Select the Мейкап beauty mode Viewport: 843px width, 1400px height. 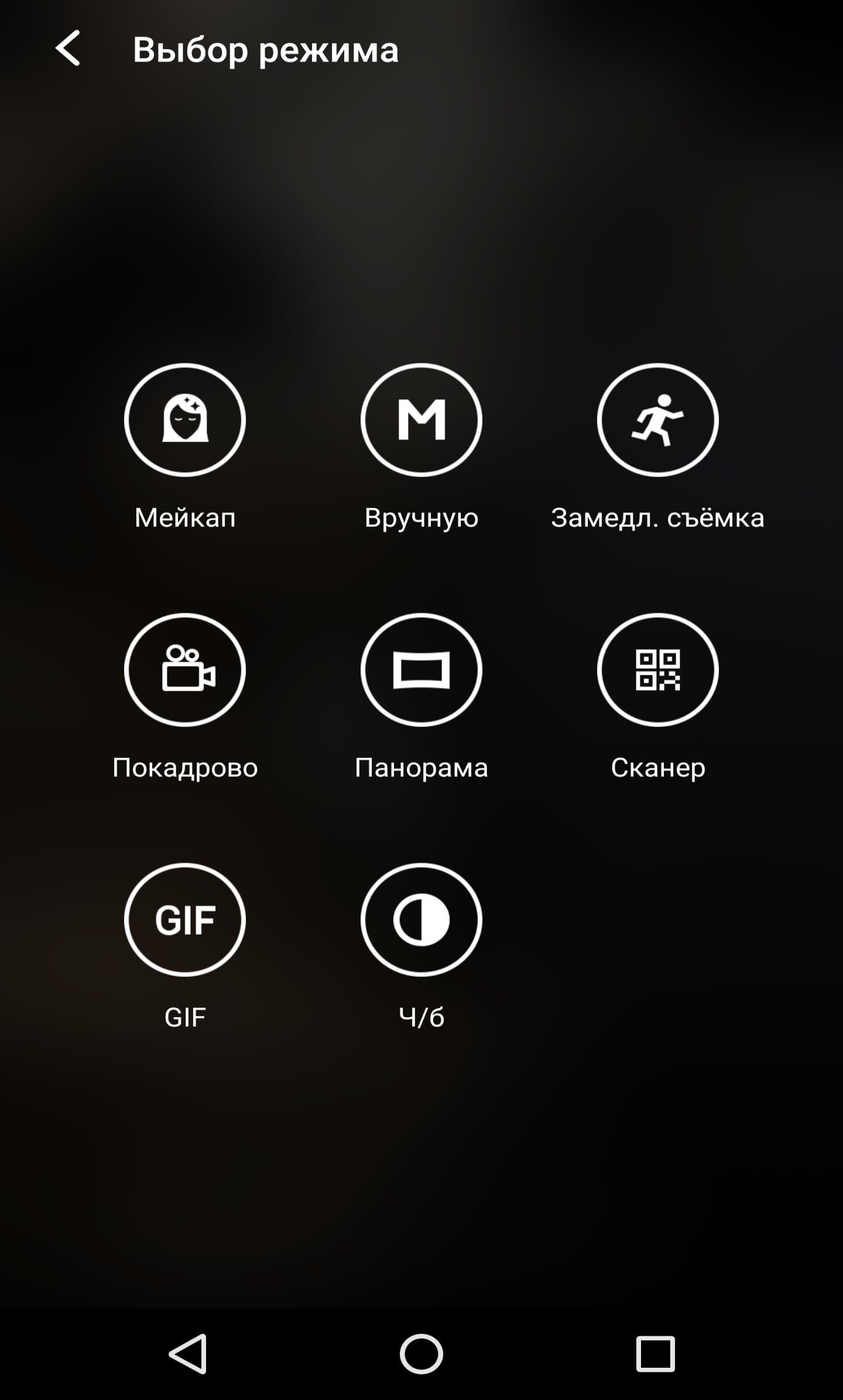pyautogui.click(x=185, y=420)
